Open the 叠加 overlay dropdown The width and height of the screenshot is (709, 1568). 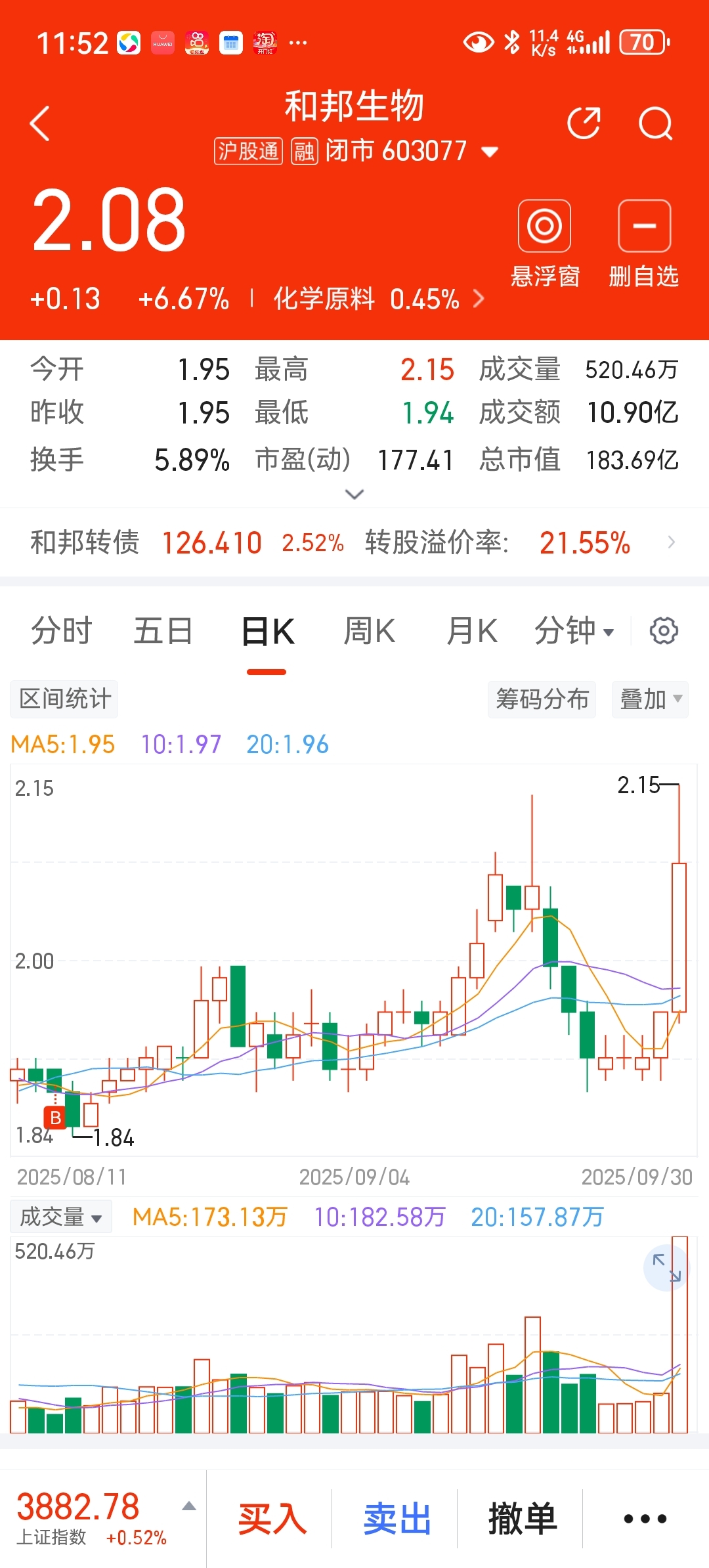coord(650,699)
